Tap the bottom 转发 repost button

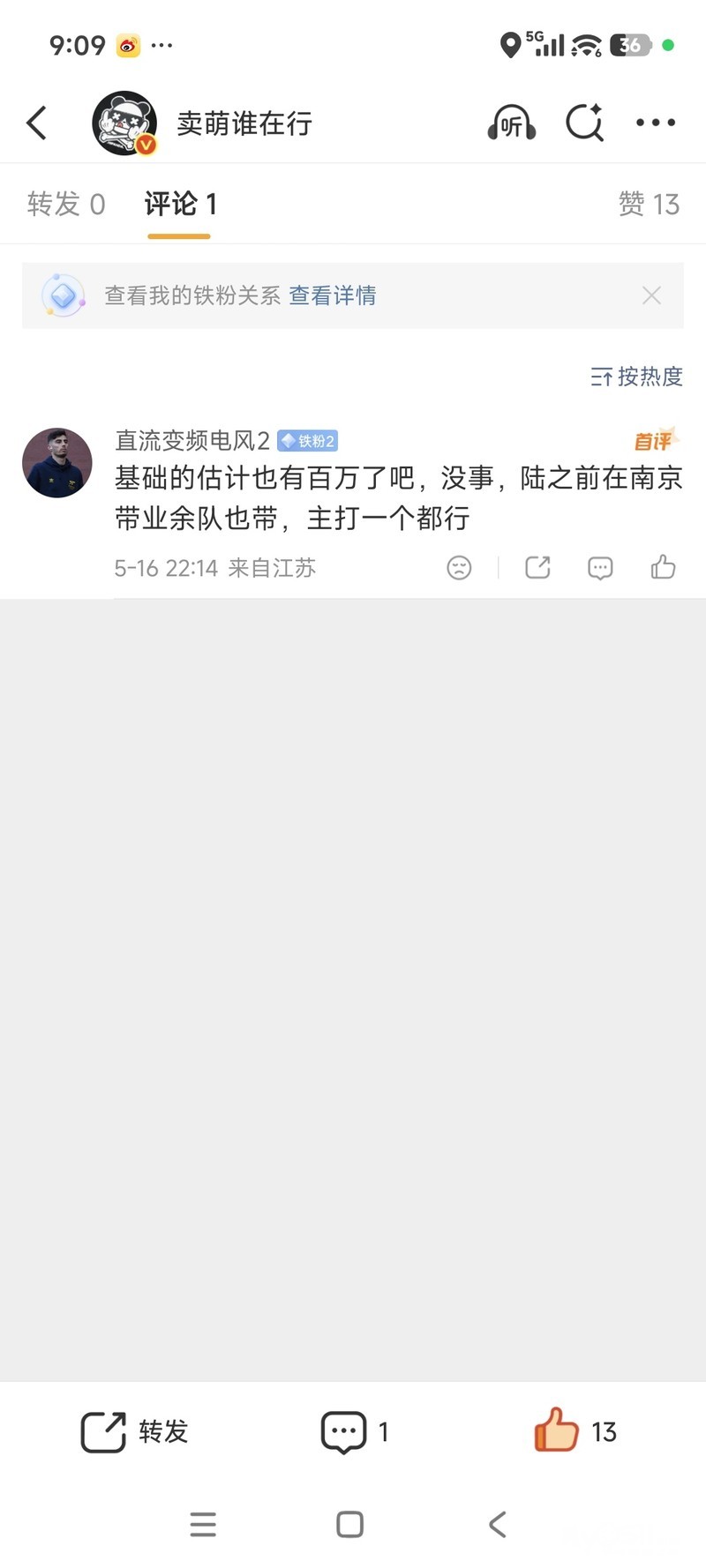pyautogui.click(x=134, y=1432)
